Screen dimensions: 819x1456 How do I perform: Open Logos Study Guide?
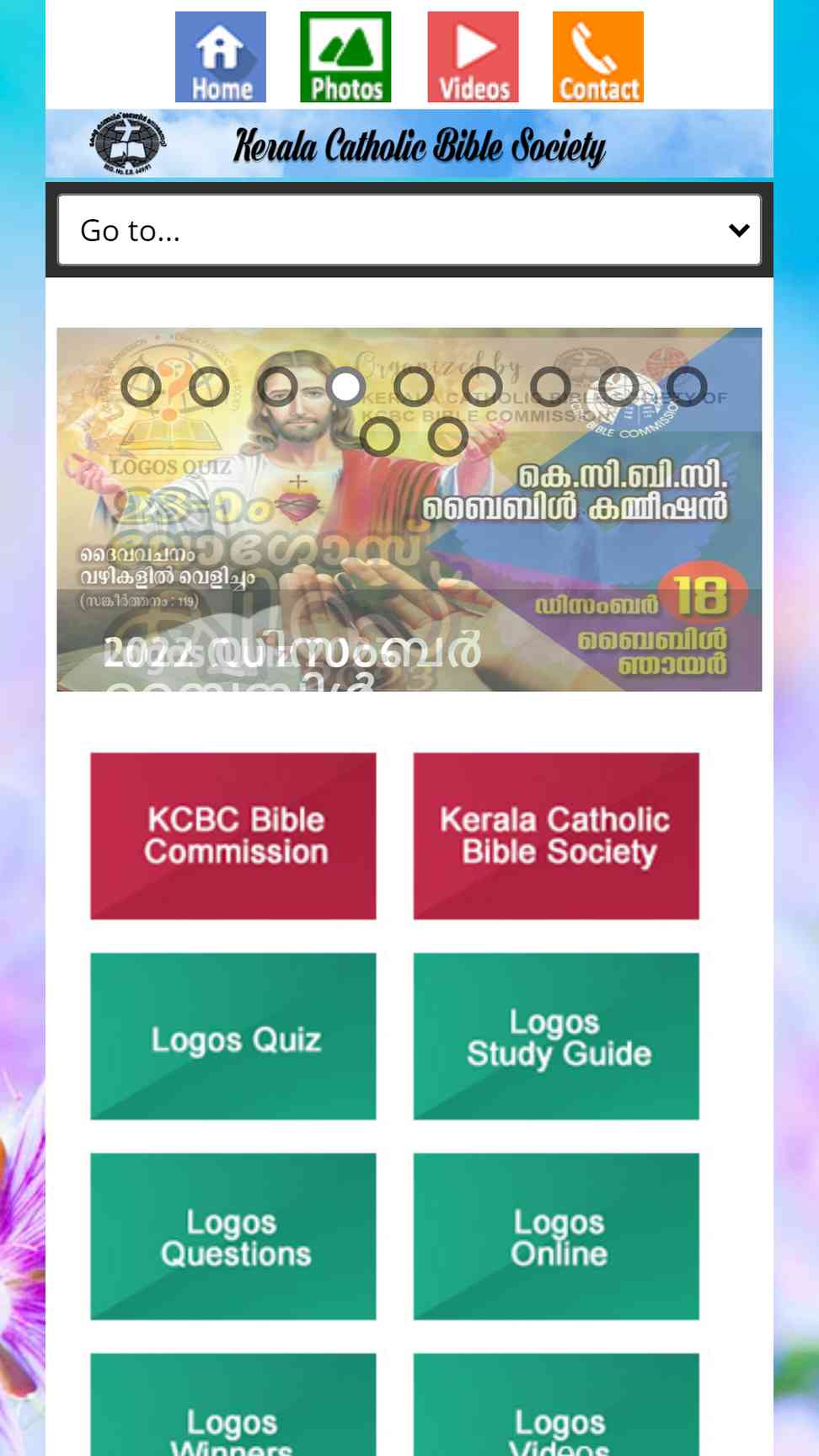[556, 1036]
